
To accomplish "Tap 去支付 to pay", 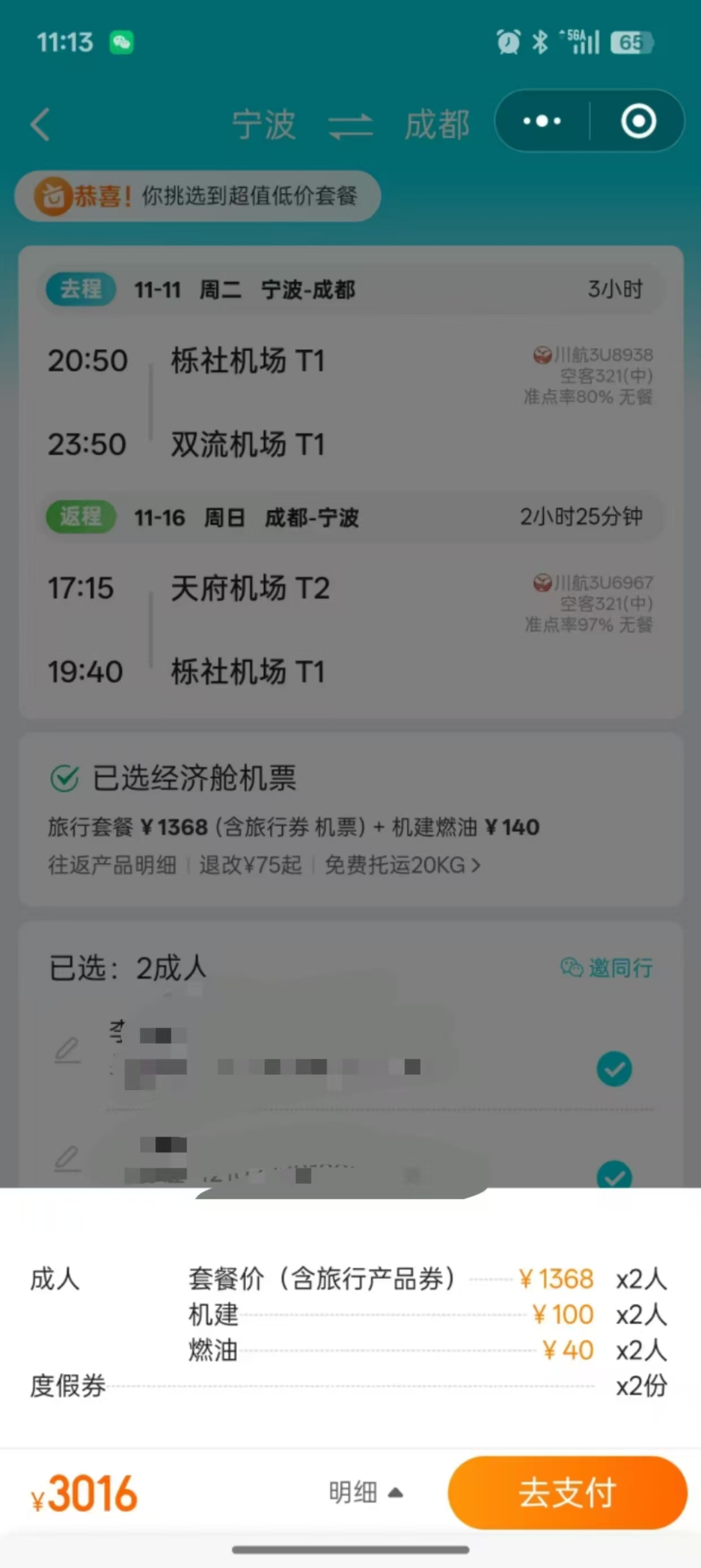I will [x=567, y=1492].
